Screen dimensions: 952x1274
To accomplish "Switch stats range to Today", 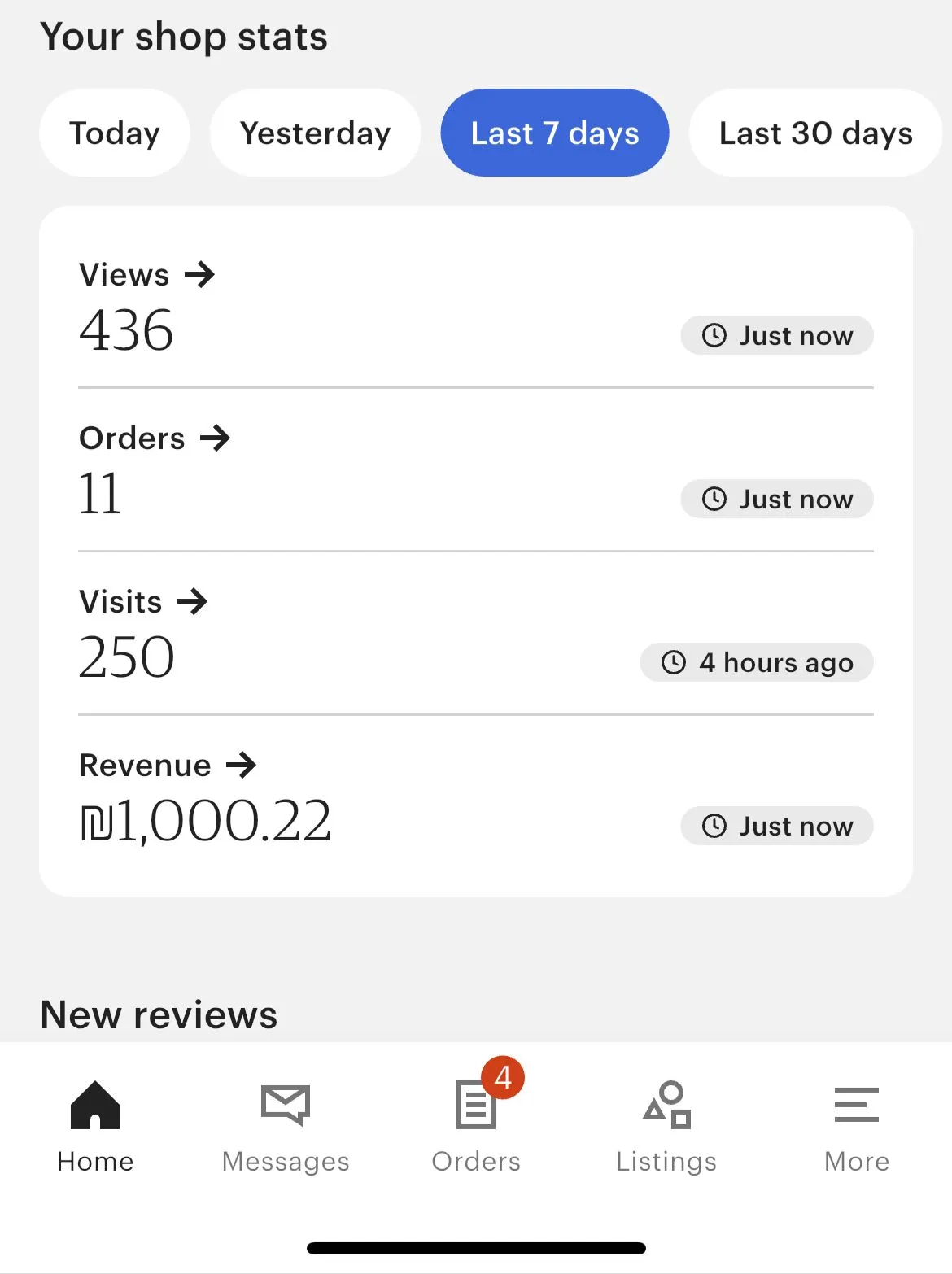I will pyautogui.click(x=115, y=133).
